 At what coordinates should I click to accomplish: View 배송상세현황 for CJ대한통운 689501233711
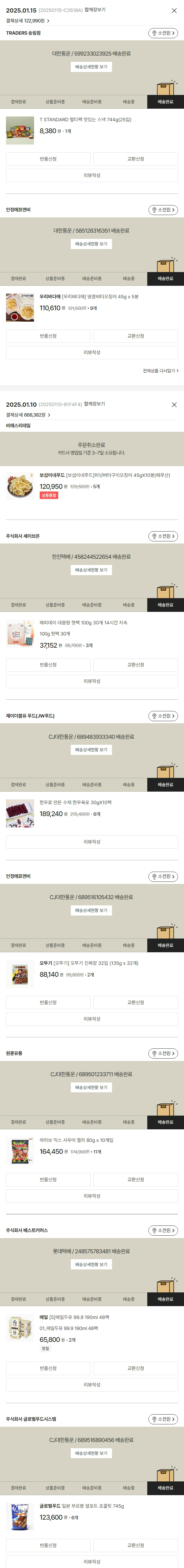(x=91, y=1087)
